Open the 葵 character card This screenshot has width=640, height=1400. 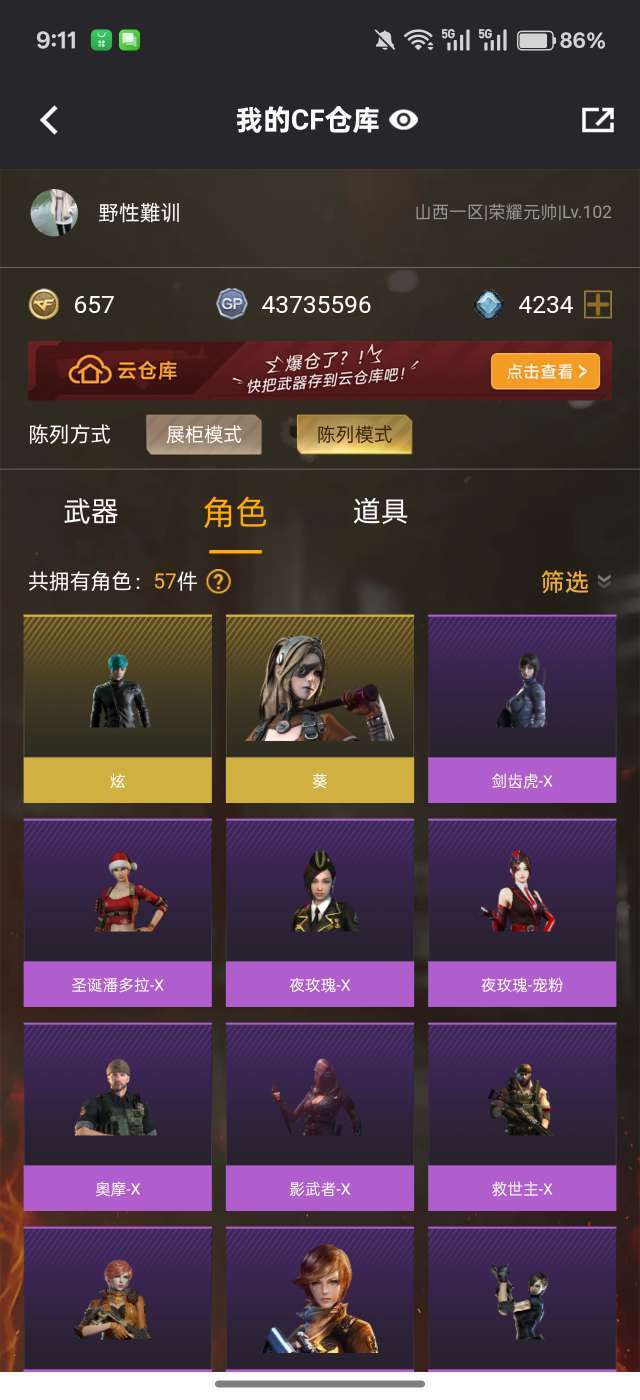point(320,709)
